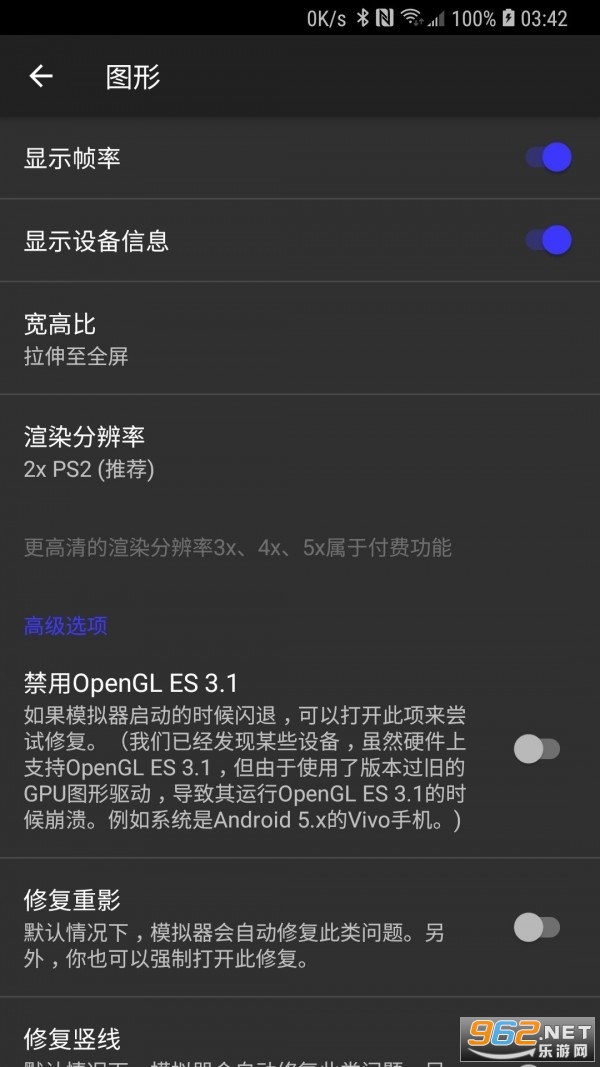Go back from the 图形 settings page

[x=41, y=76]
